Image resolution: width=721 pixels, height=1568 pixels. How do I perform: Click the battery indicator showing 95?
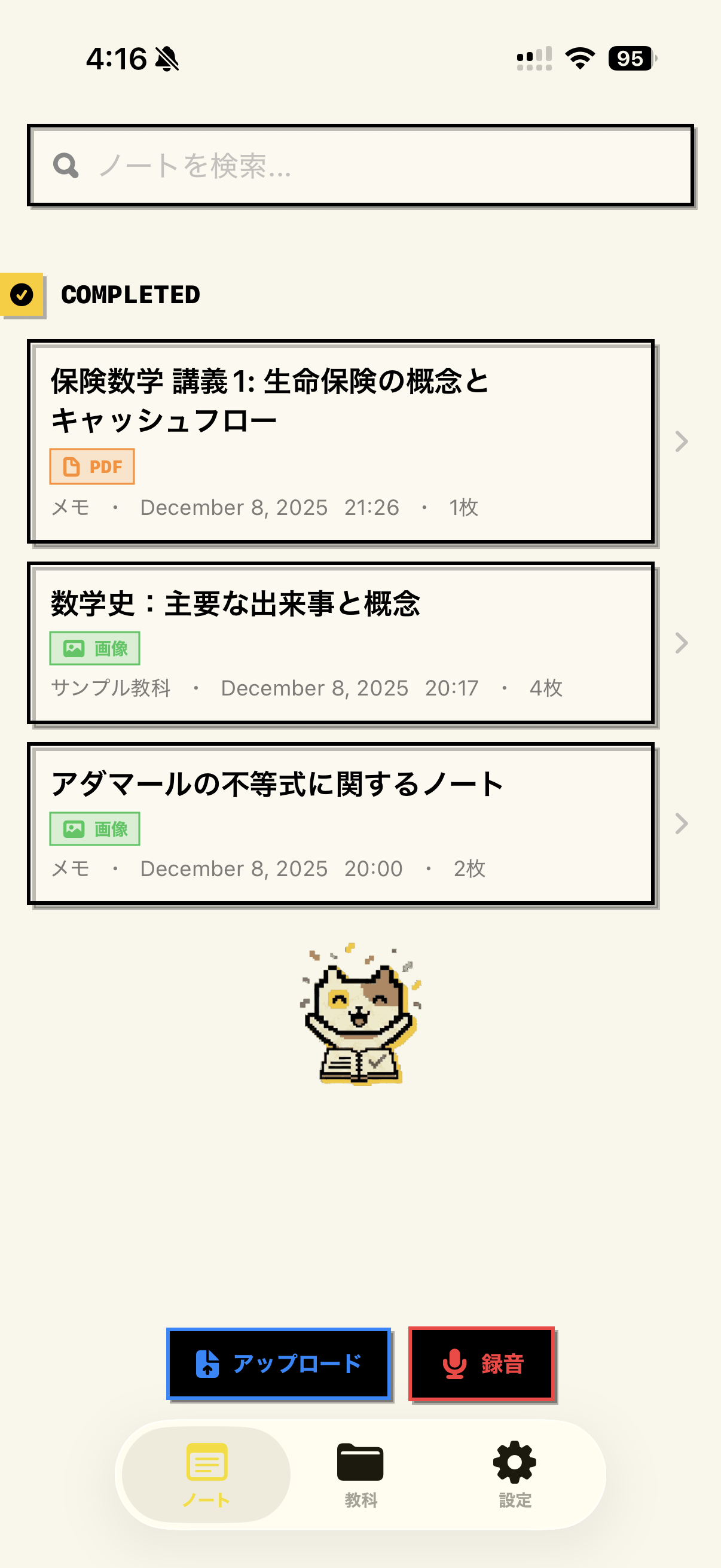pyautogui.click(x=630, y=59)
